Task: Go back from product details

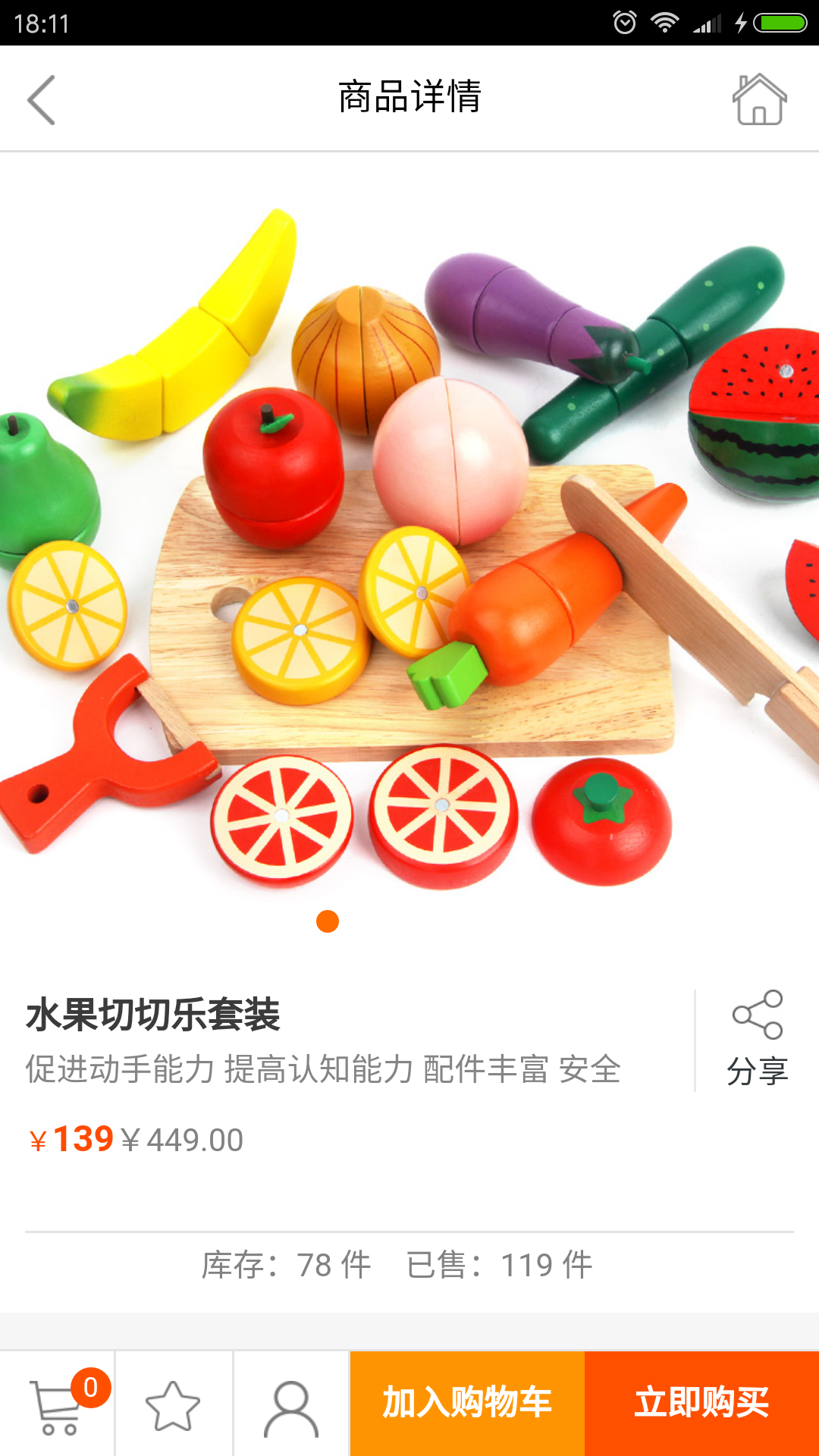Action: (x=42, y=99)
